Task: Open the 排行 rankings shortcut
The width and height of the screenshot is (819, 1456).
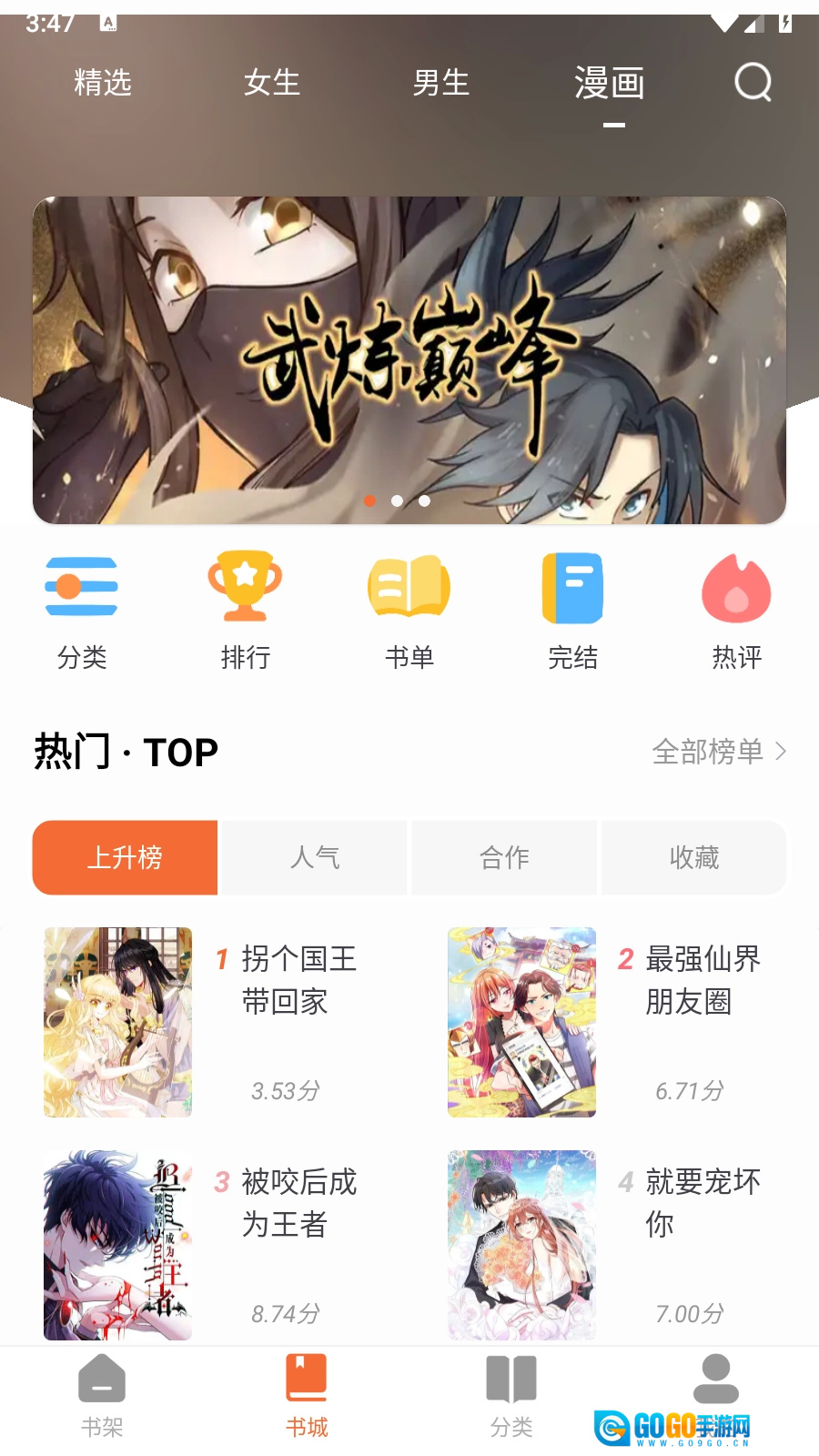Action: (x=246, y=610)
